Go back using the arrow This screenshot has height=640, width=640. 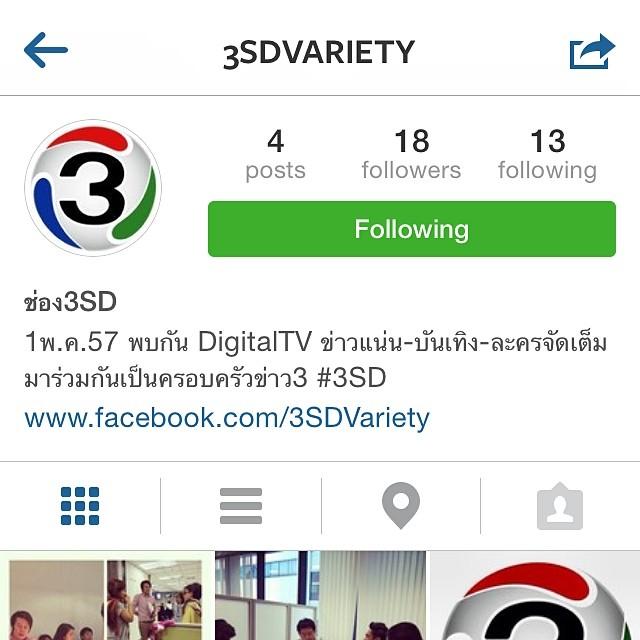click(46, 50)
